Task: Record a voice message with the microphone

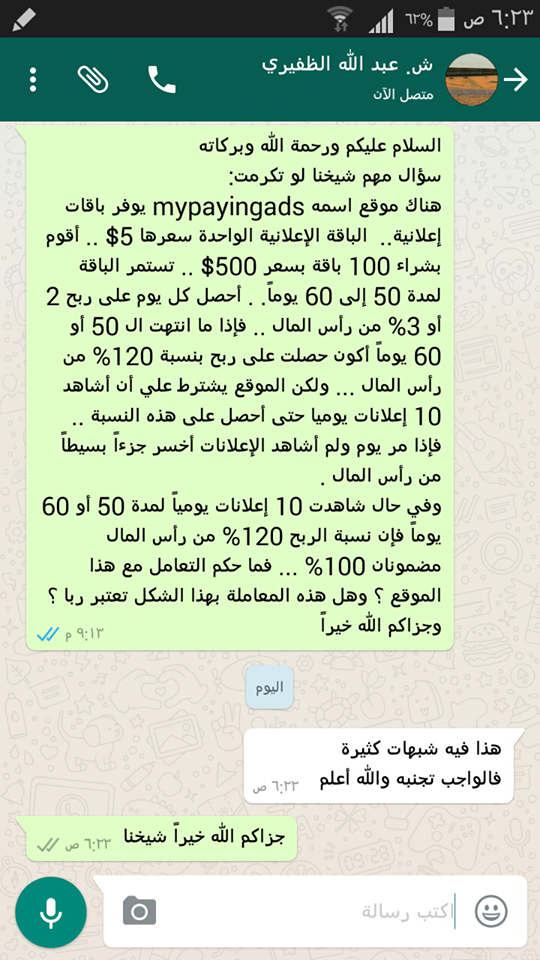Action: (x=51, y=912)
